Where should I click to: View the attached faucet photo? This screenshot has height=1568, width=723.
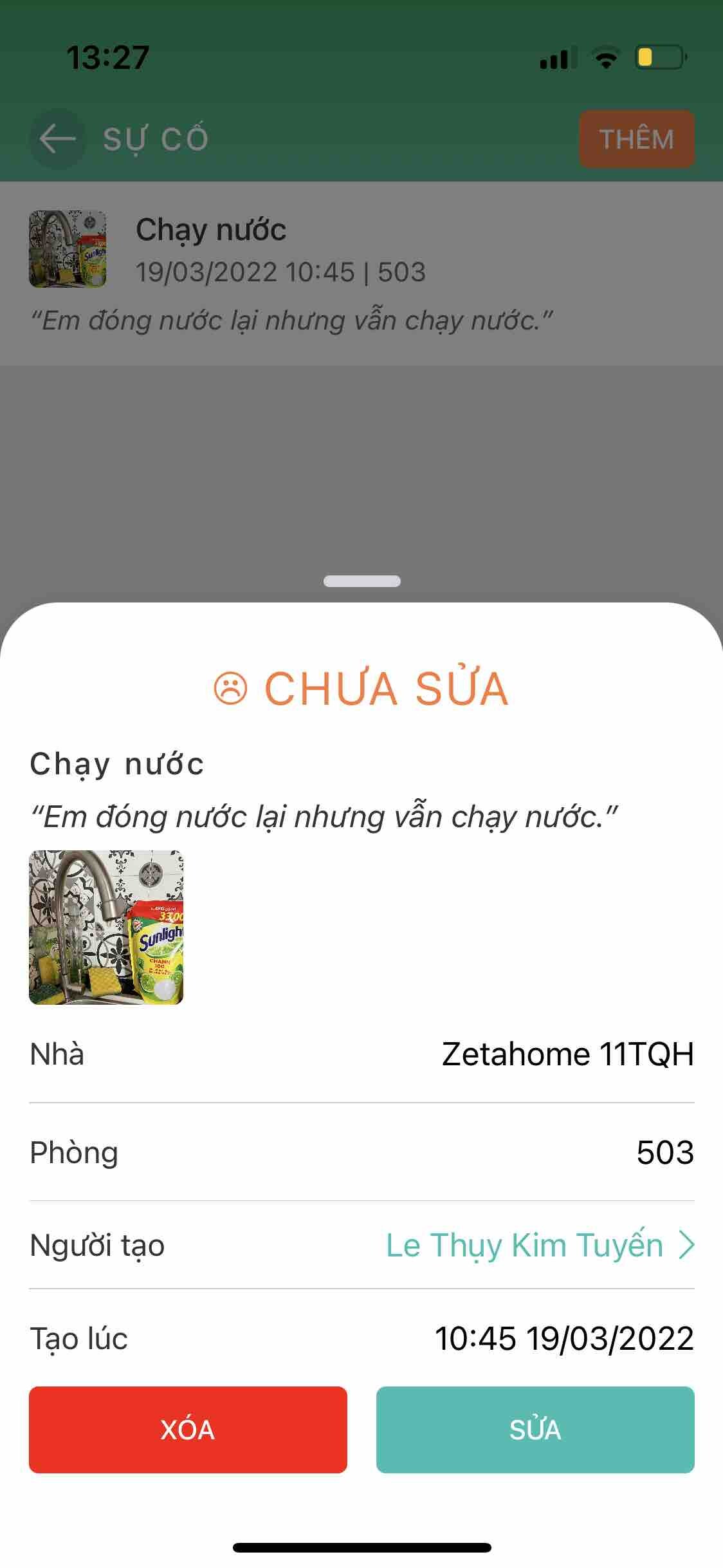point(106,927)
